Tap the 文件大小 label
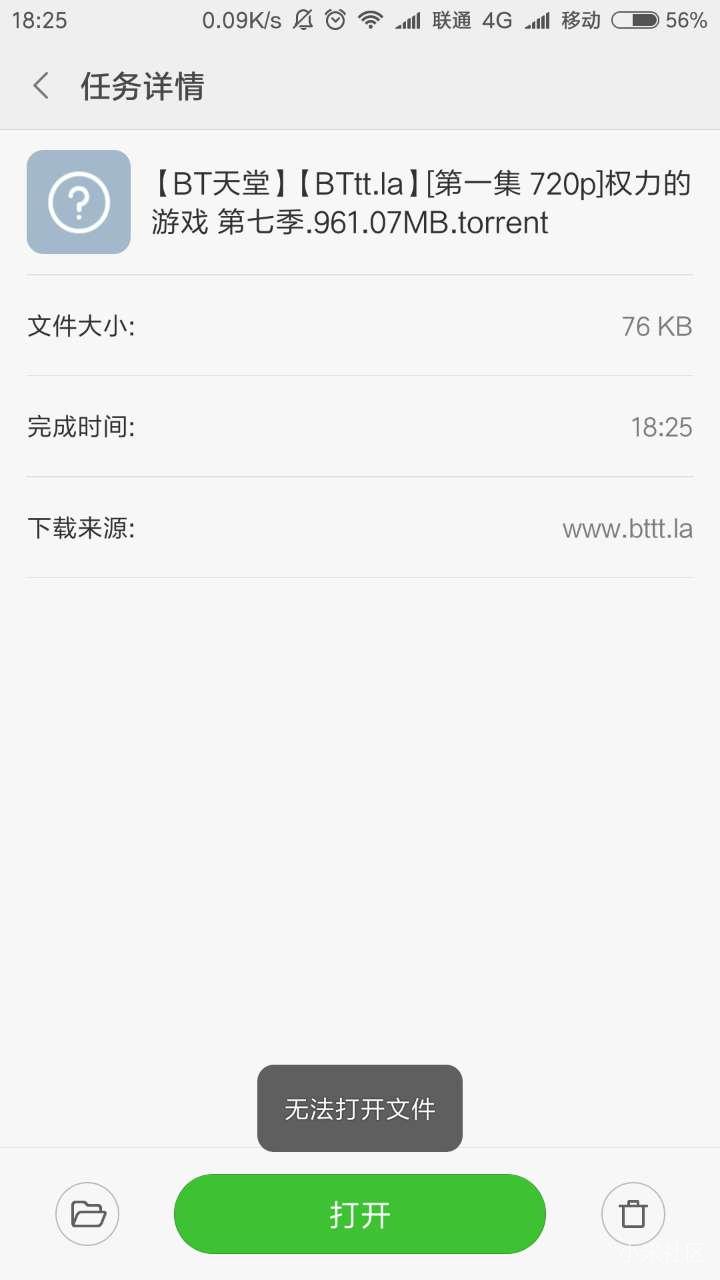The width and height of the screenshot is (720, 1280). pos(80,326)
